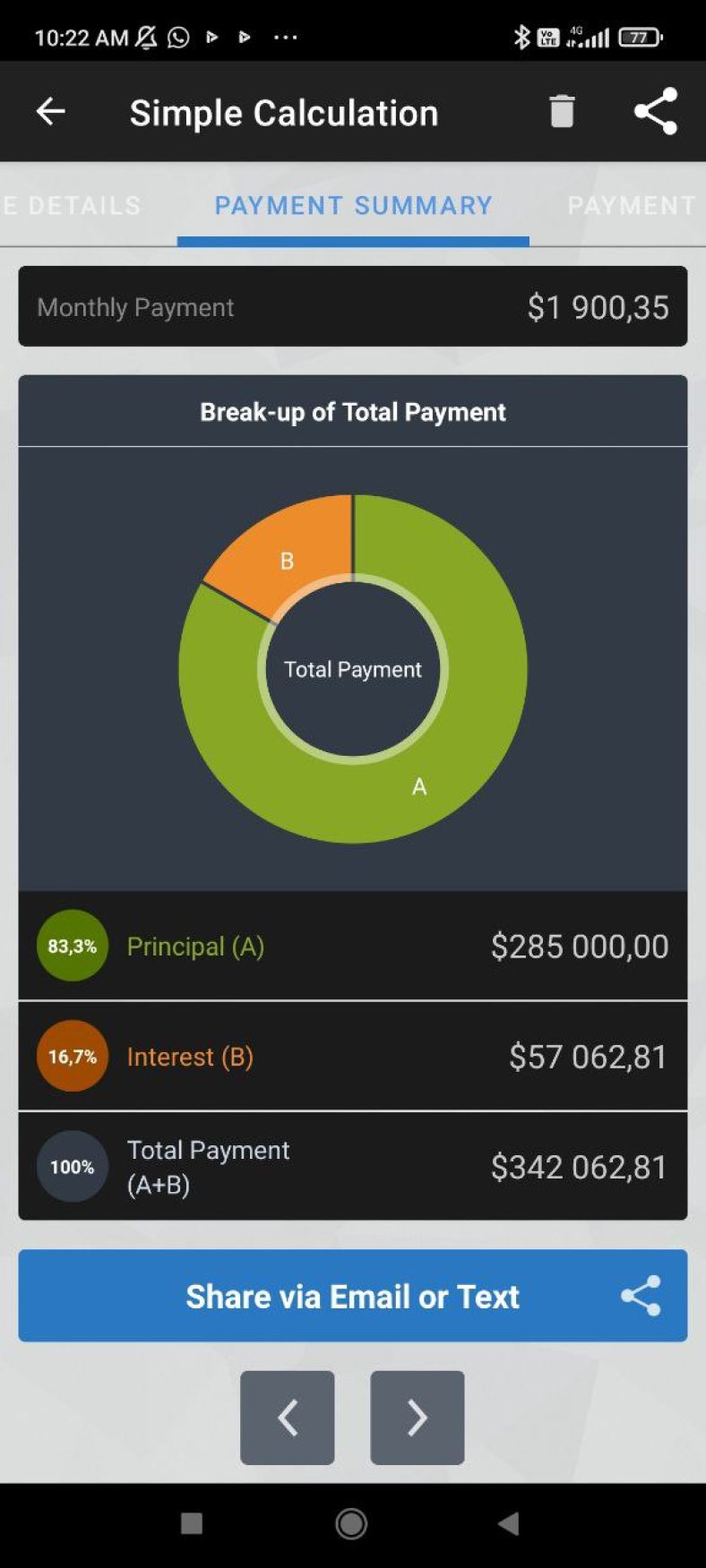Tap the share icon inside the blue button

(641, 1296)
